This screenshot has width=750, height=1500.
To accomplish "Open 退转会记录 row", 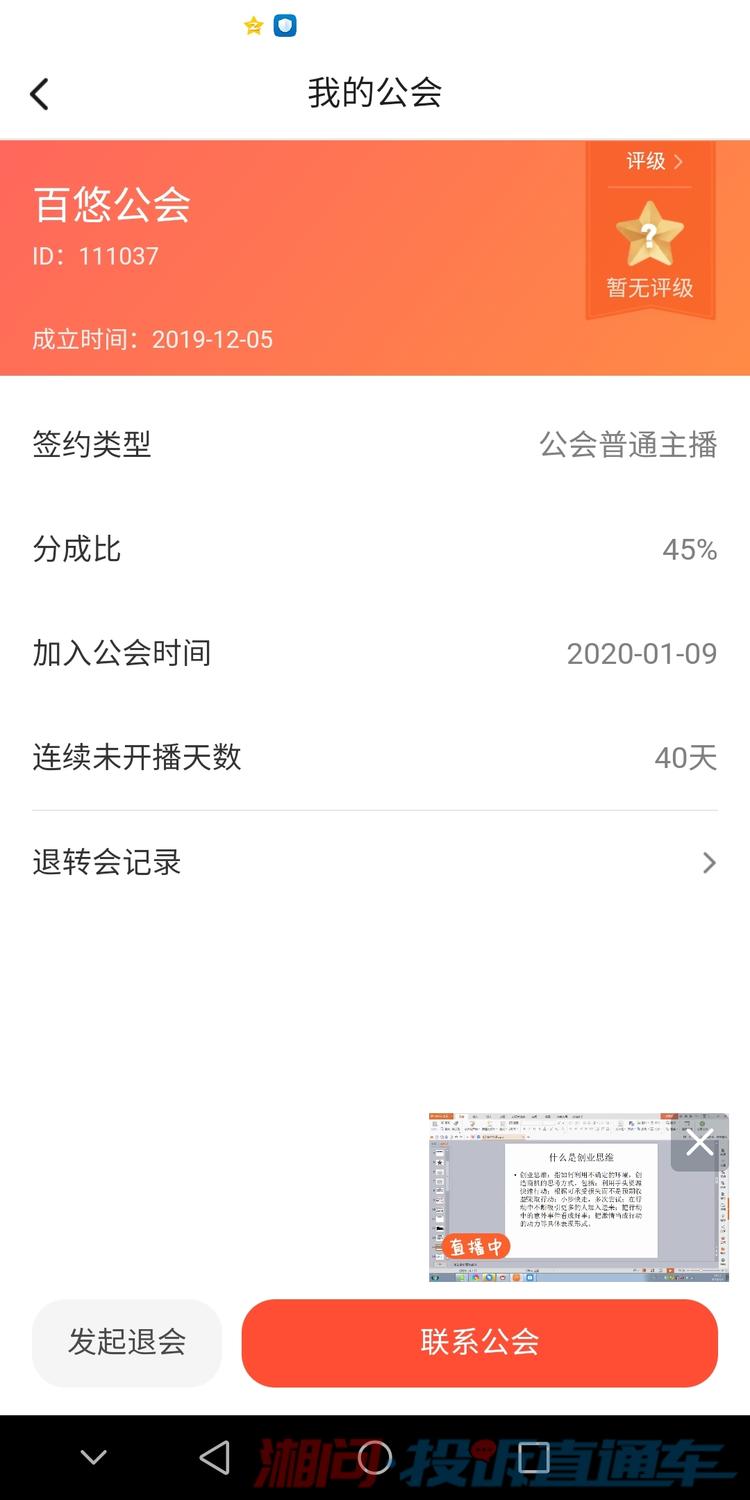I will coord(375,862).
